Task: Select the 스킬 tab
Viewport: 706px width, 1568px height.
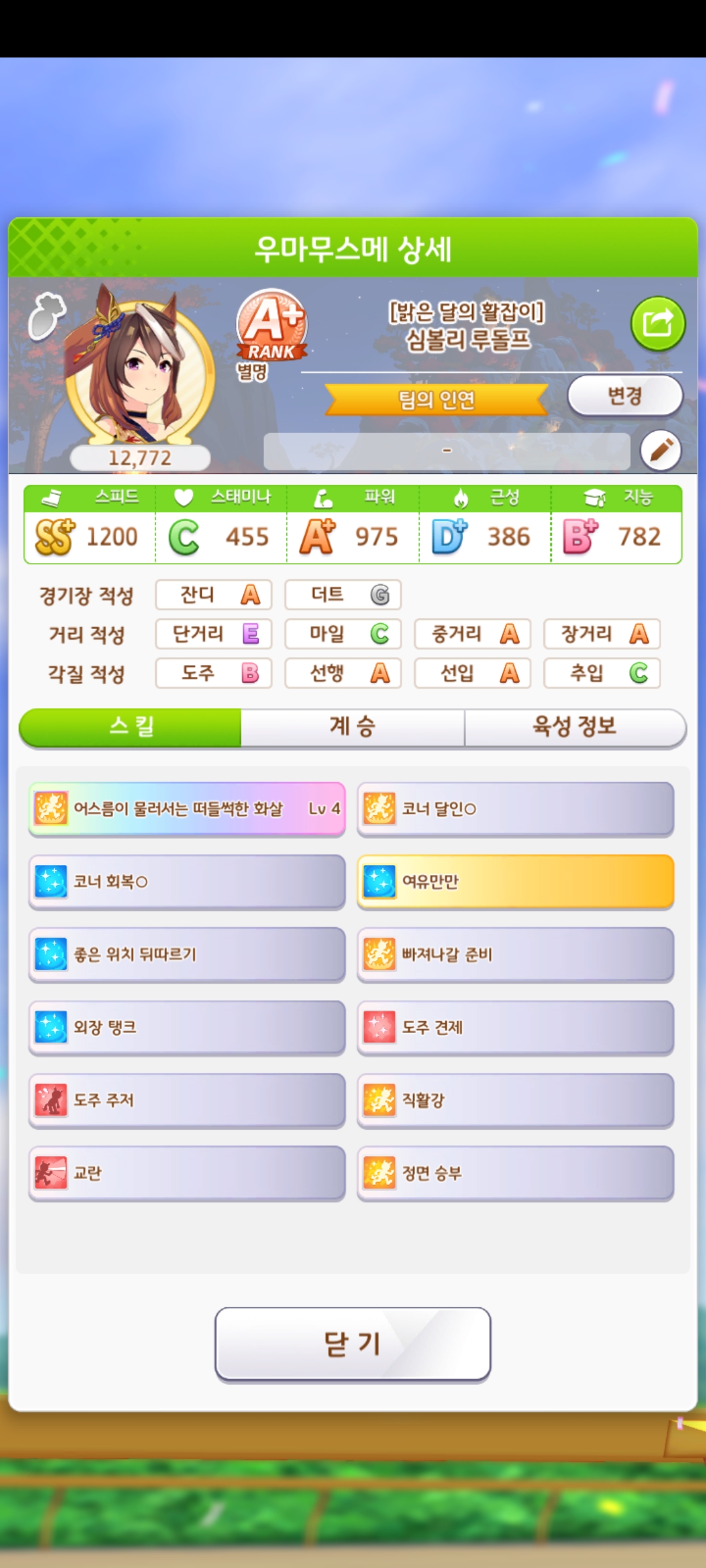Action: [x=131, y=727]
